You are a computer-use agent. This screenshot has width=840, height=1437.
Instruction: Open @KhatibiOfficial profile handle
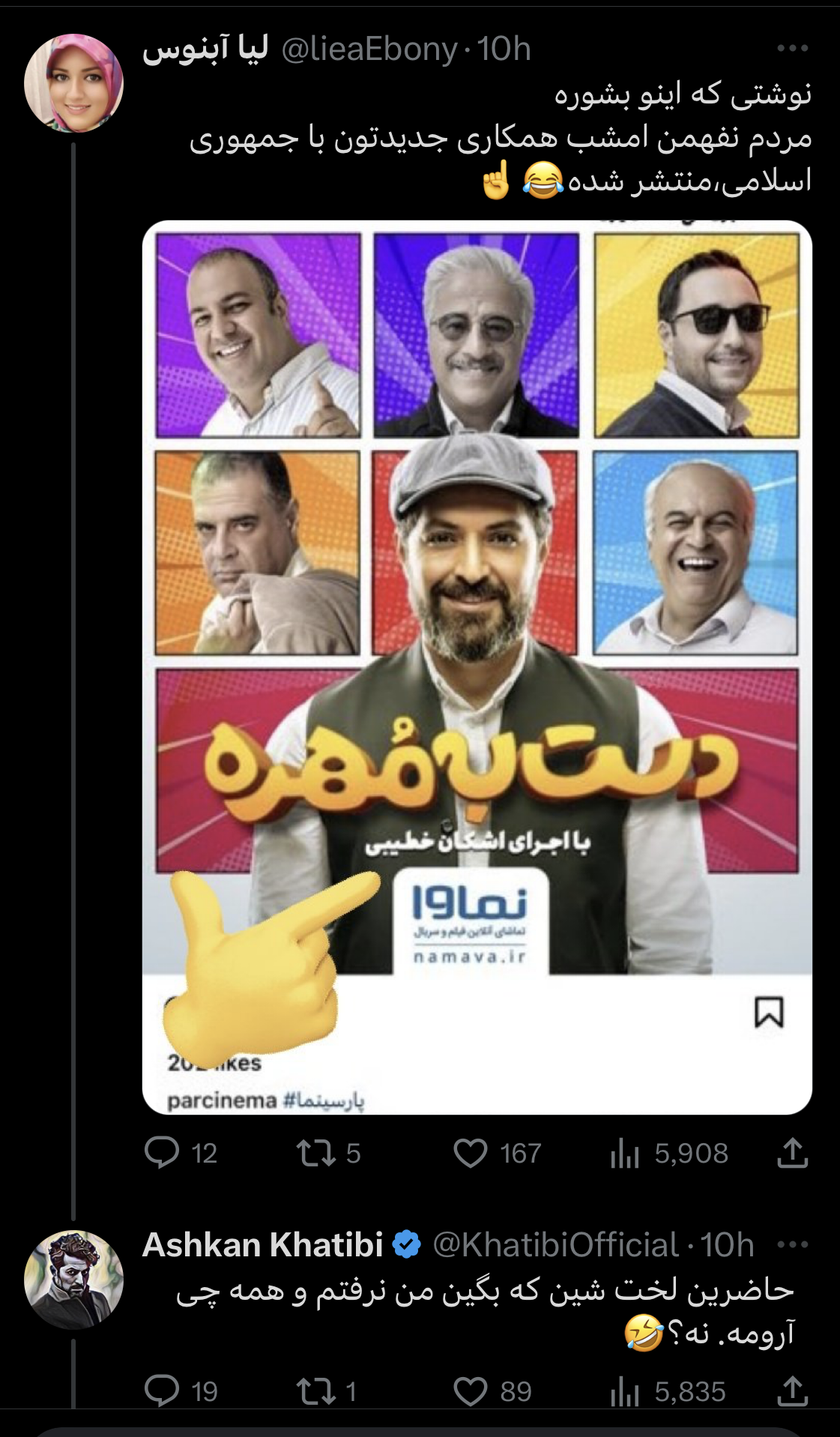pos(555,1245)
